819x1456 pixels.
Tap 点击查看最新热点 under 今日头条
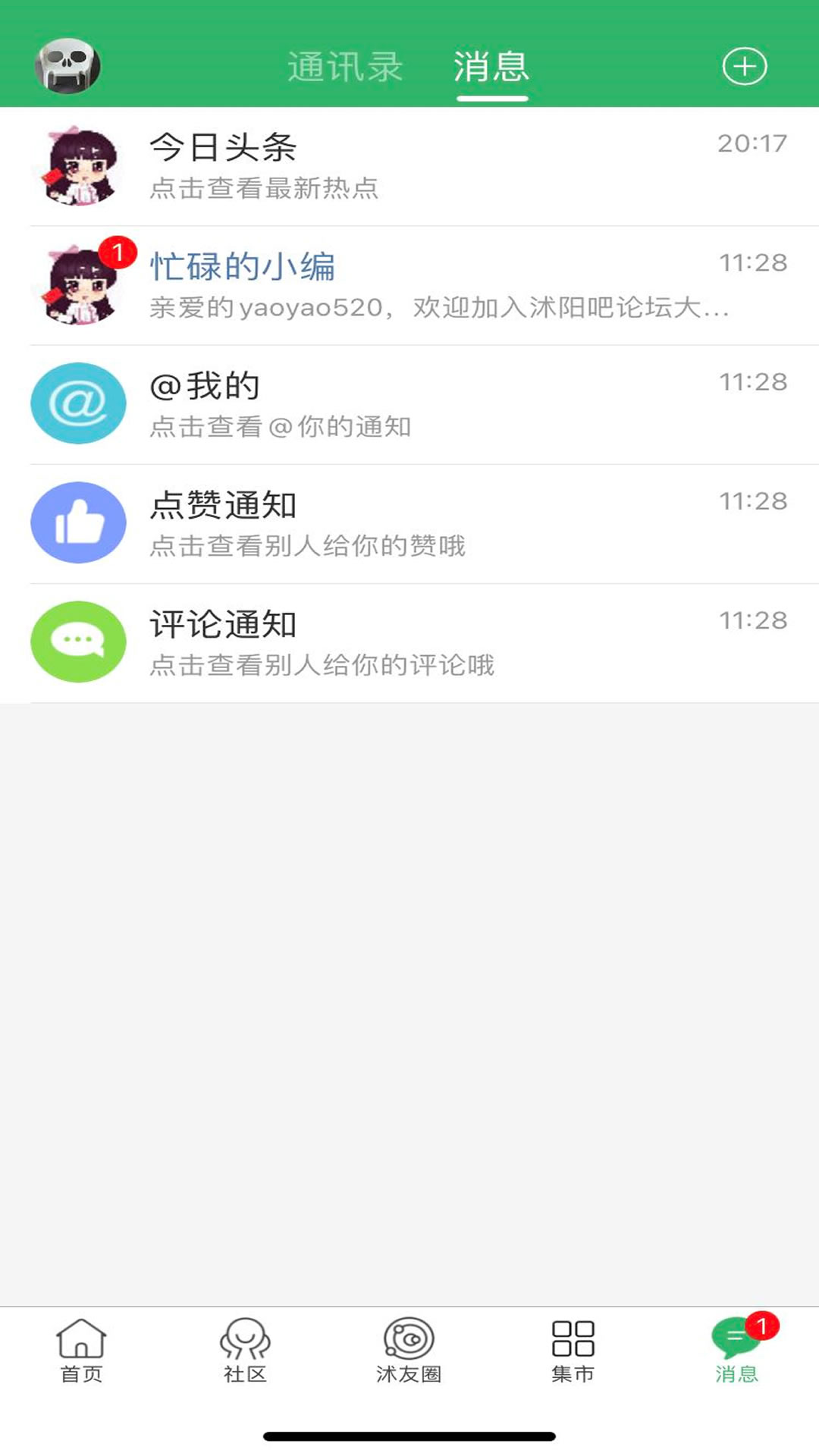pos(267,190)
